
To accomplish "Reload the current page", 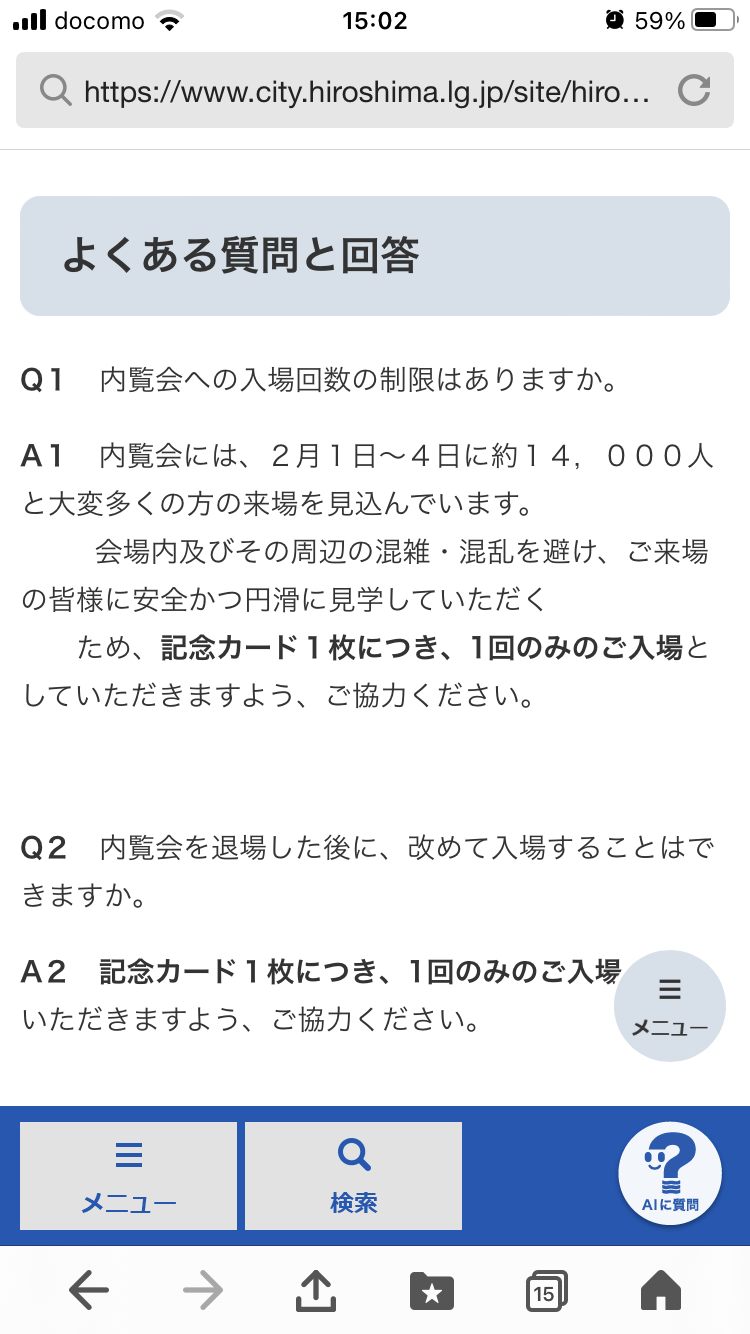I will (x=693, y=92).
